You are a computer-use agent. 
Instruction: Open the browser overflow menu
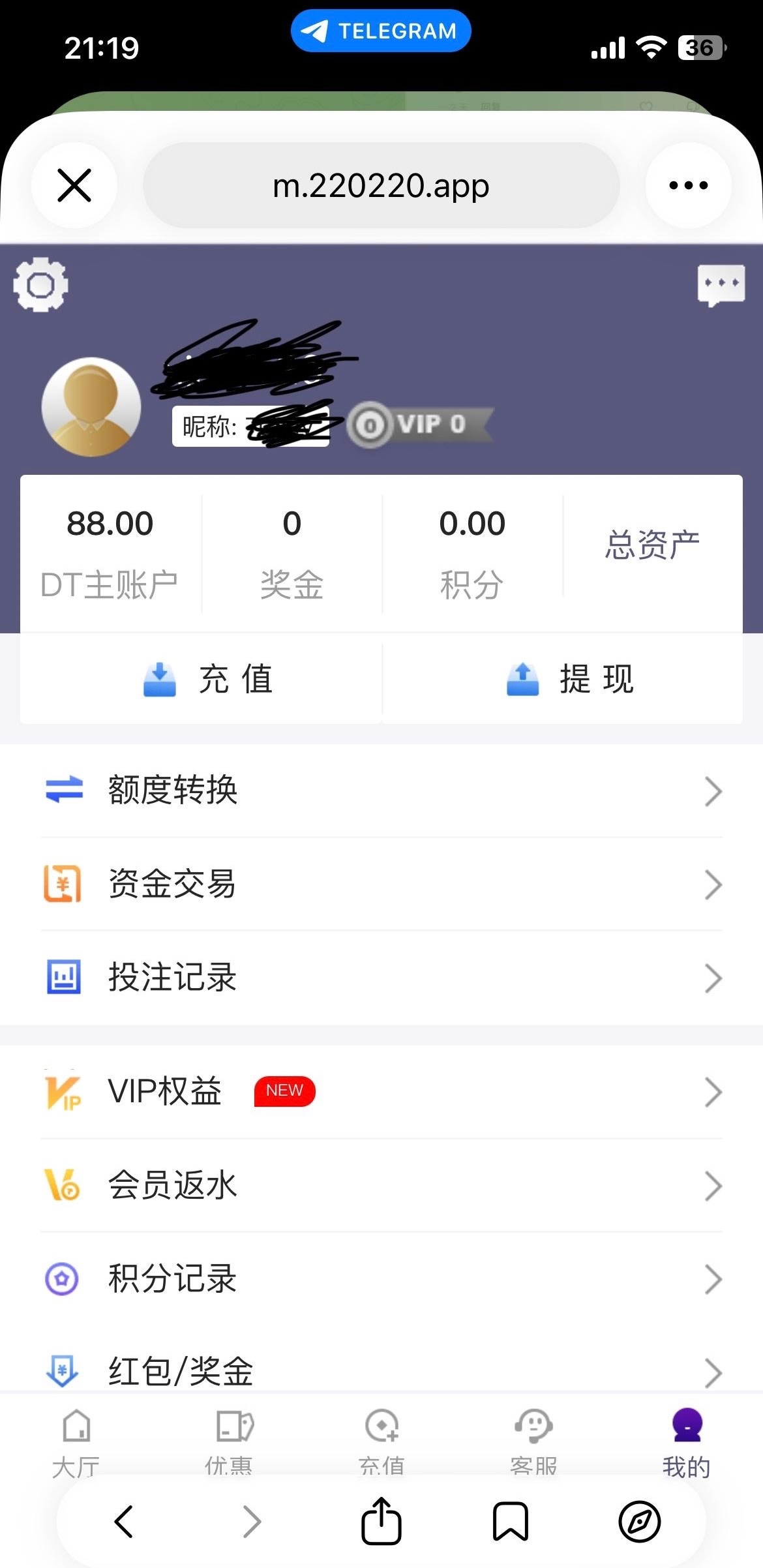pyautogui.click(x=688, y=185)
